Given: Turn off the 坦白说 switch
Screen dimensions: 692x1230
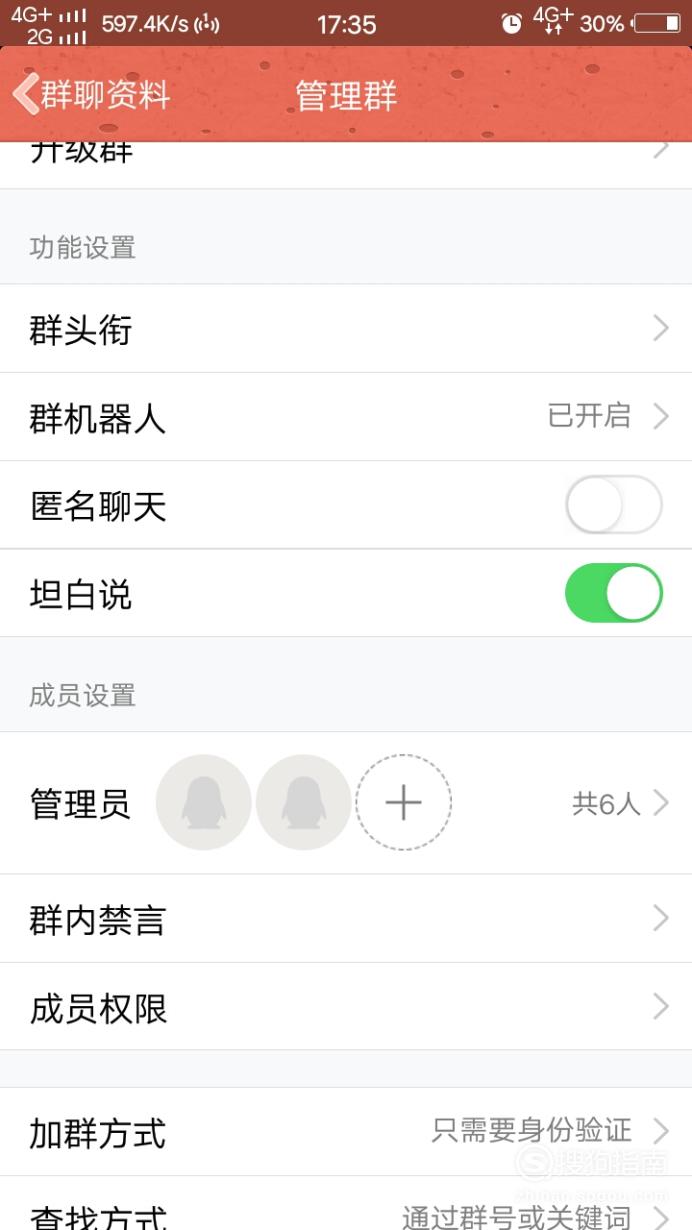Looking at the screenshot, I should pos(613,593).
